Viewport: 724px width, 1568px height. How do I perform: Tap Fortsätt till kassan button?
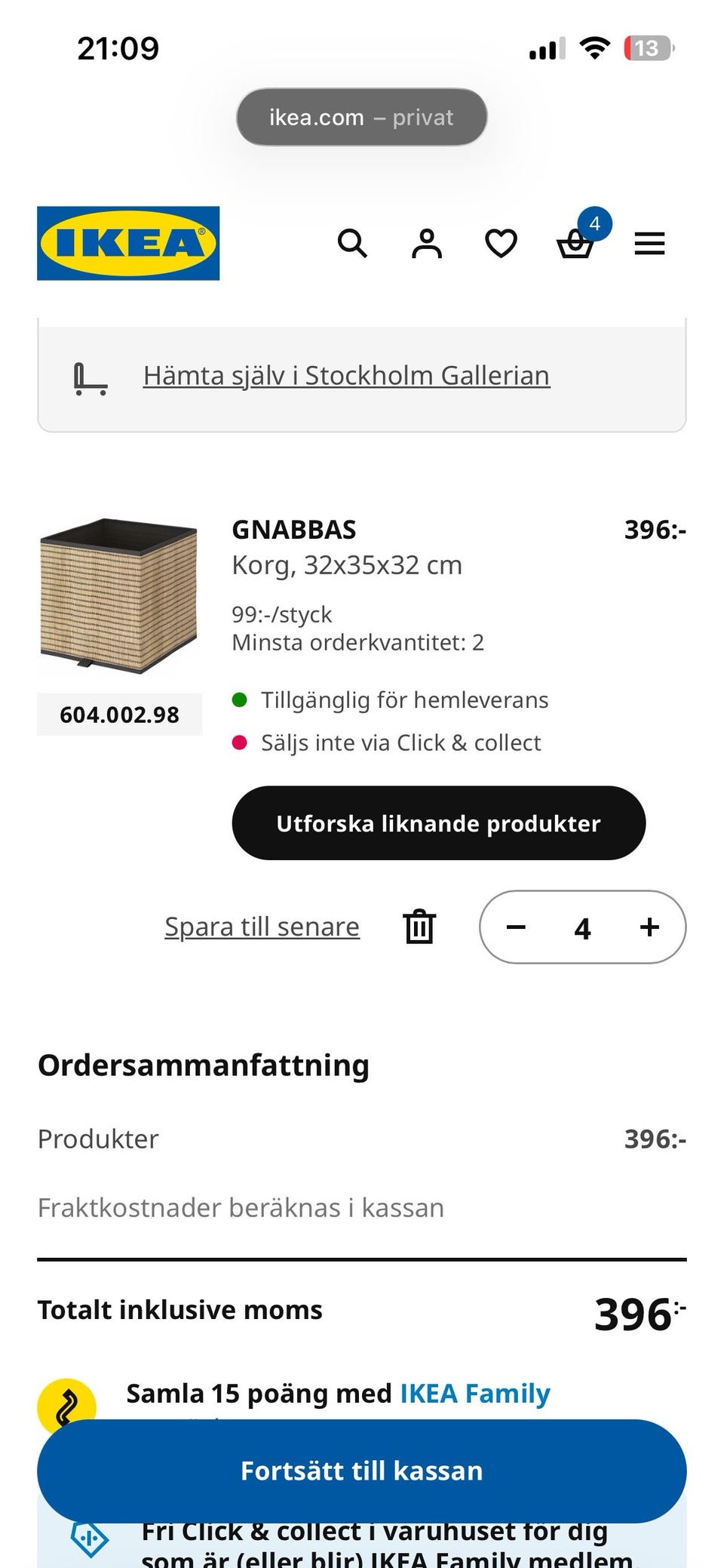click(361, 1471)
